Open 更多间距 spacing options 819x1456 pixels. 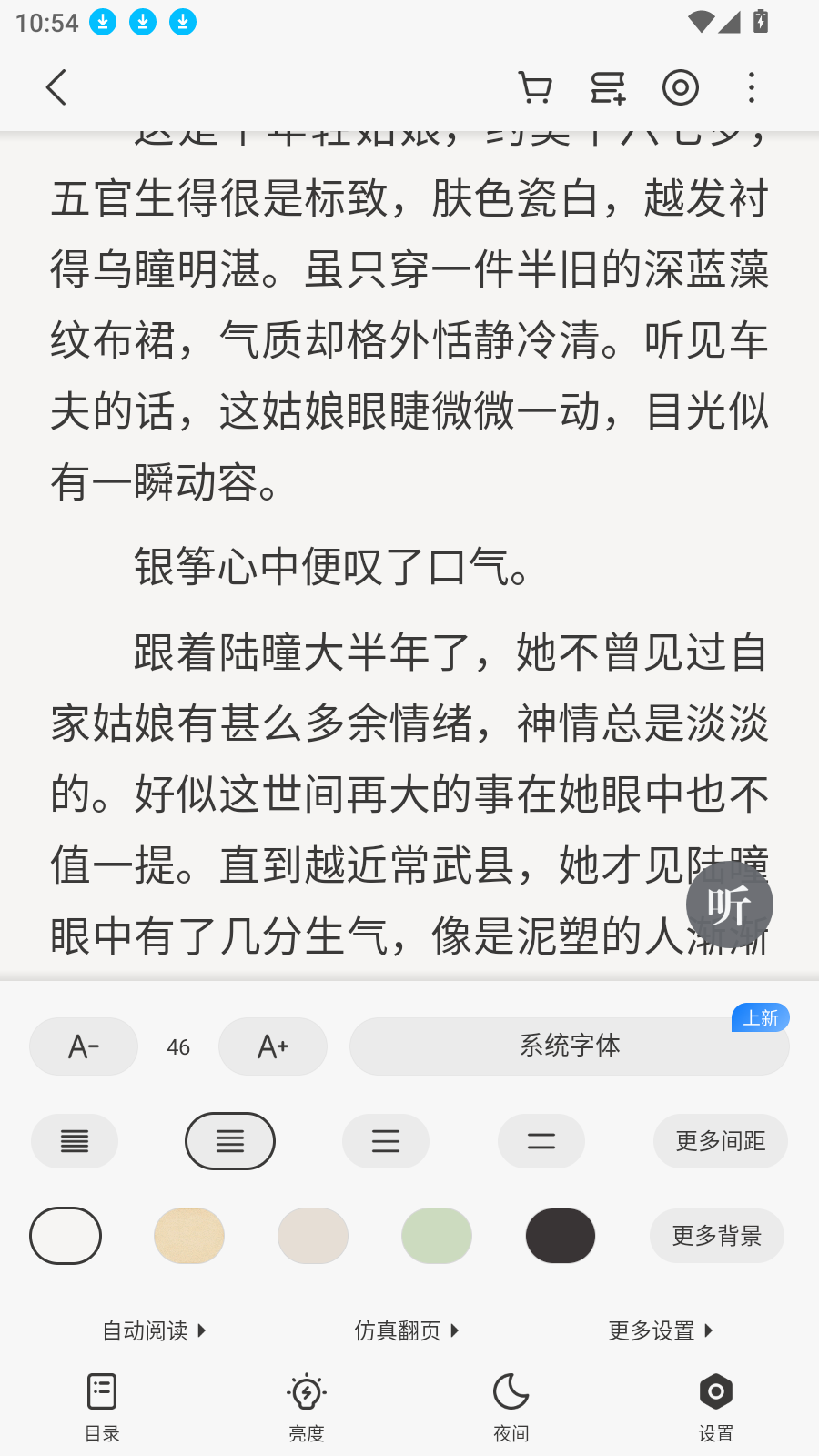click(720, 1141)
